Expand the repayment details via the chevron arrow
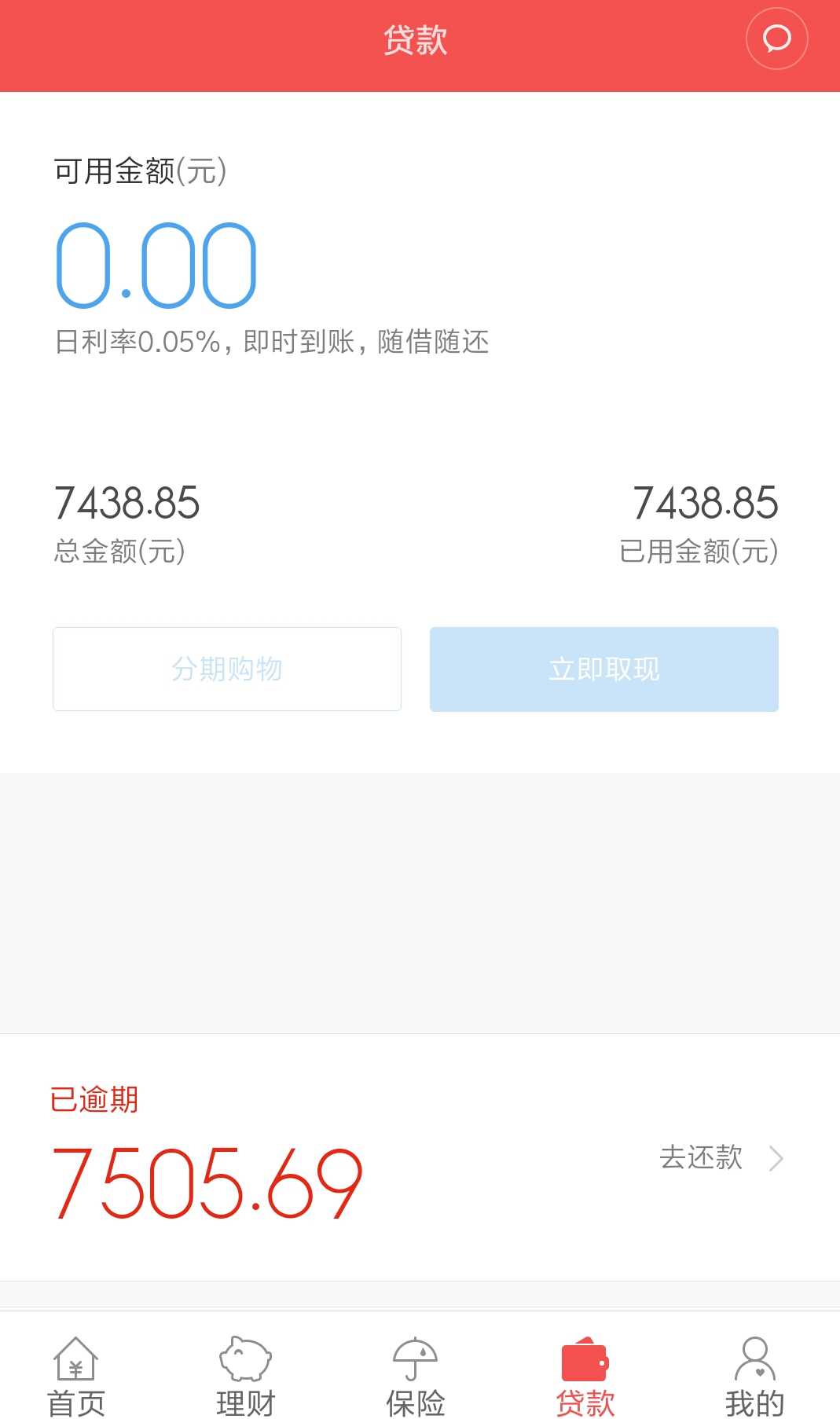840x1419 pixels. pyautogui.click(x=776, y=1158)
